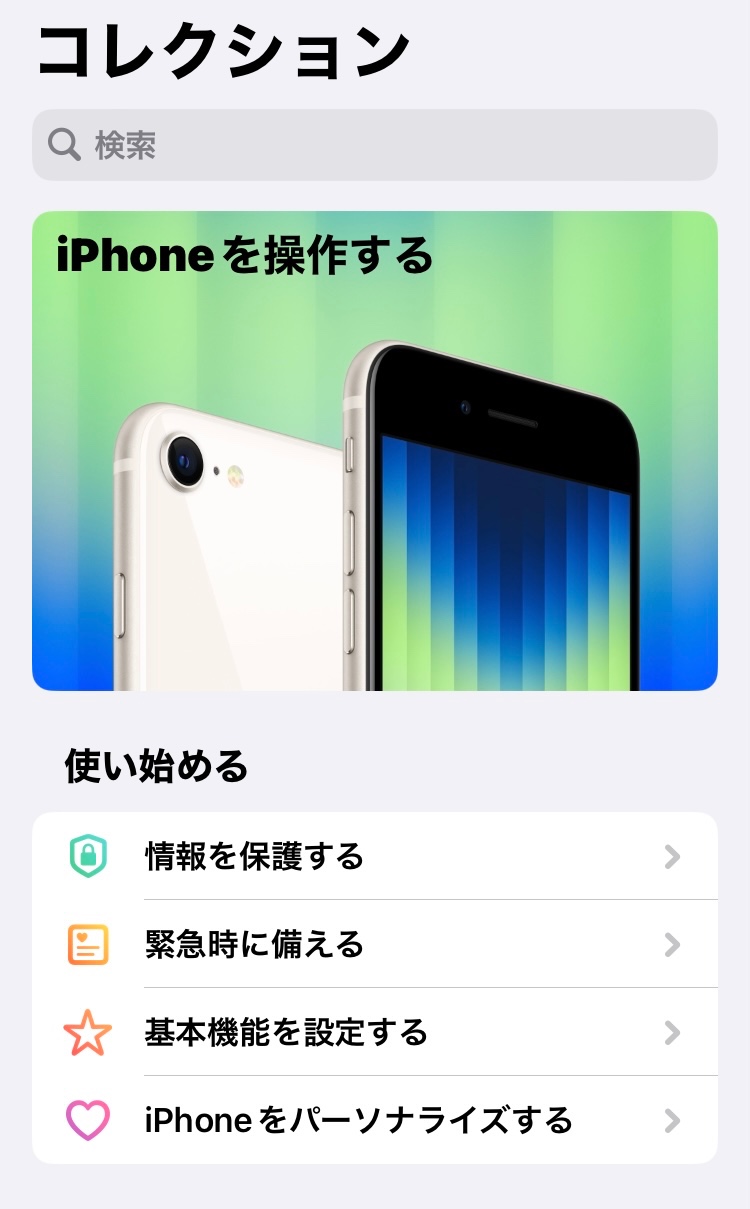Go to iPhoneをパーソナライズする row

[374, 1120]
